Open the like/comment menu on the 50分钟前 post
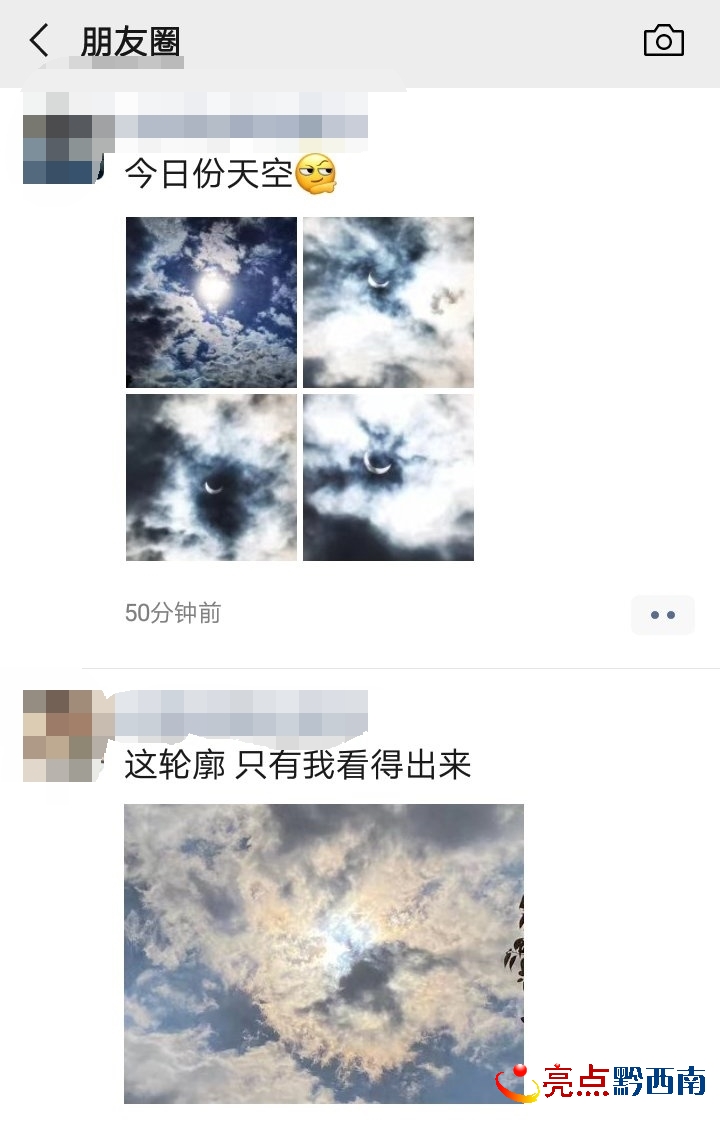720x1128 pixels. point(662,615)
